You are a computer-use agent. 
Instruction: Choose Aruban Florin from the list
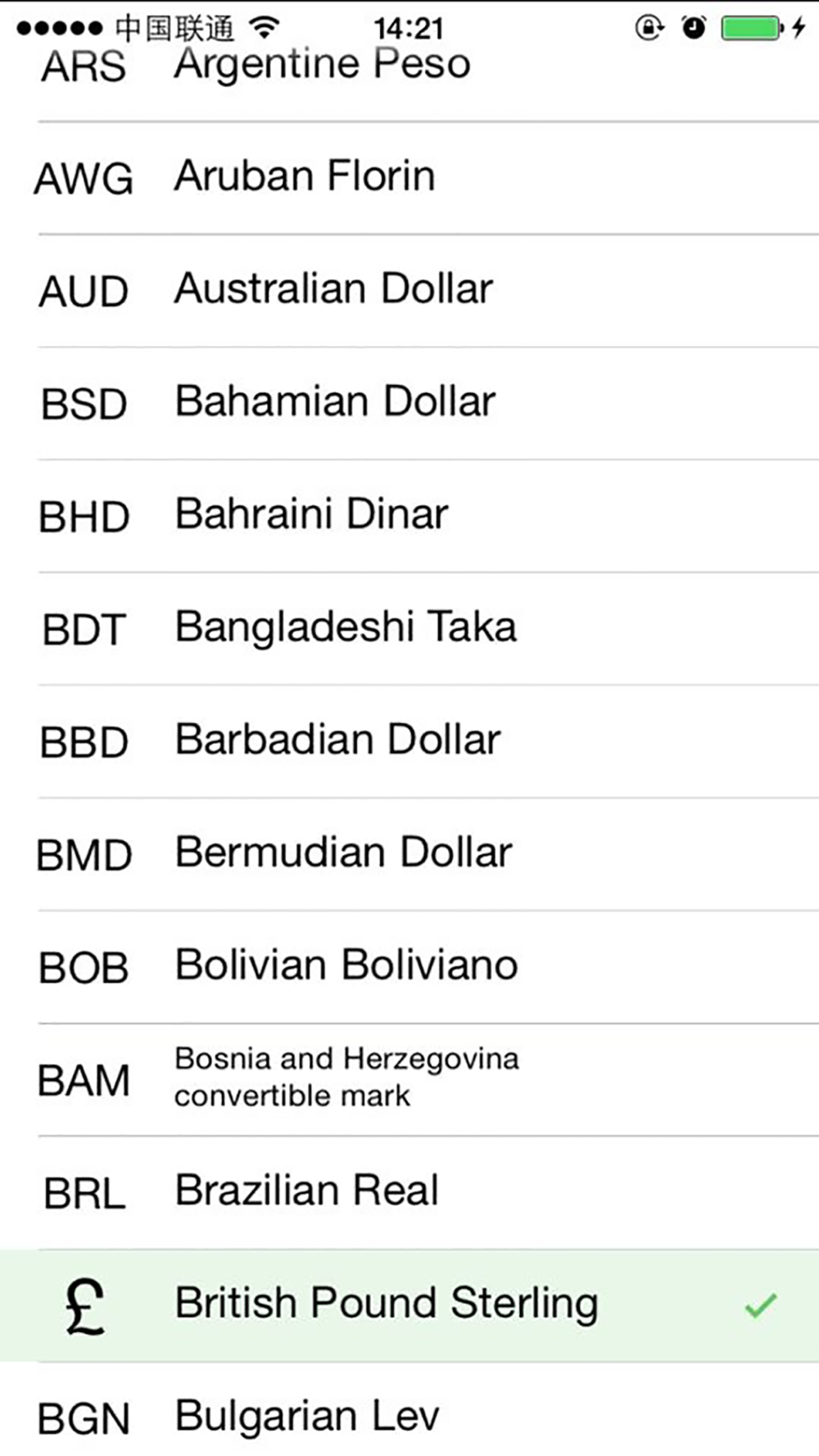coord(409,178)
